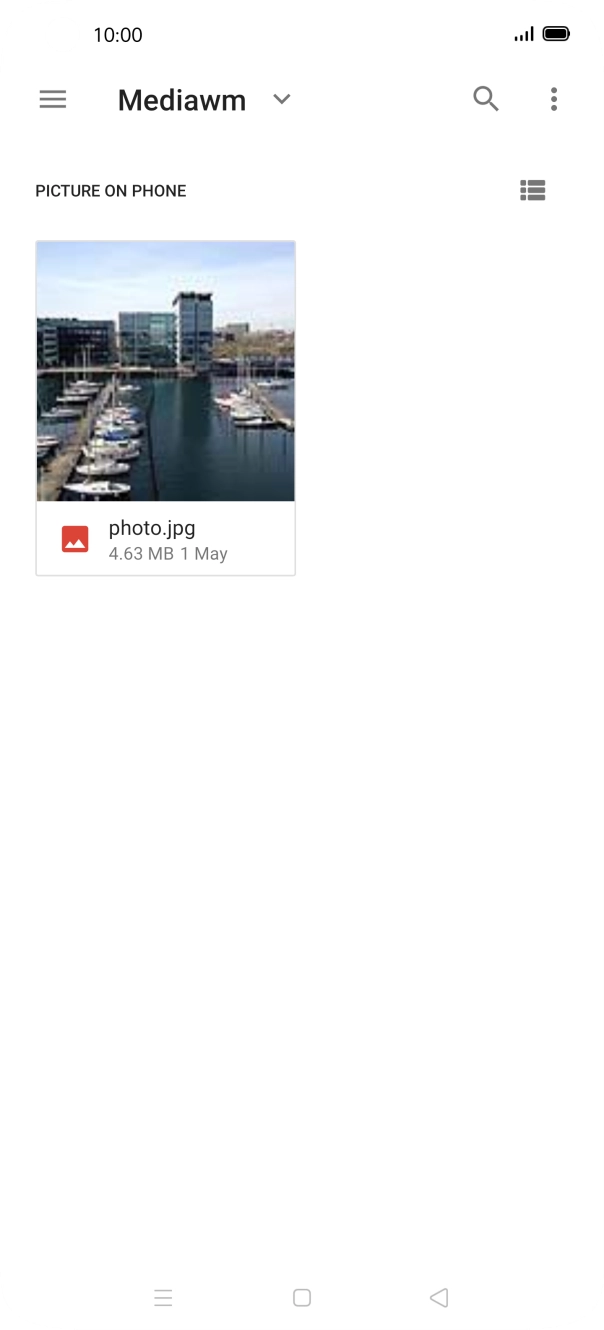Go to the home screen
This screenshot has height=1330, width=604.
tap(302, 1298)
